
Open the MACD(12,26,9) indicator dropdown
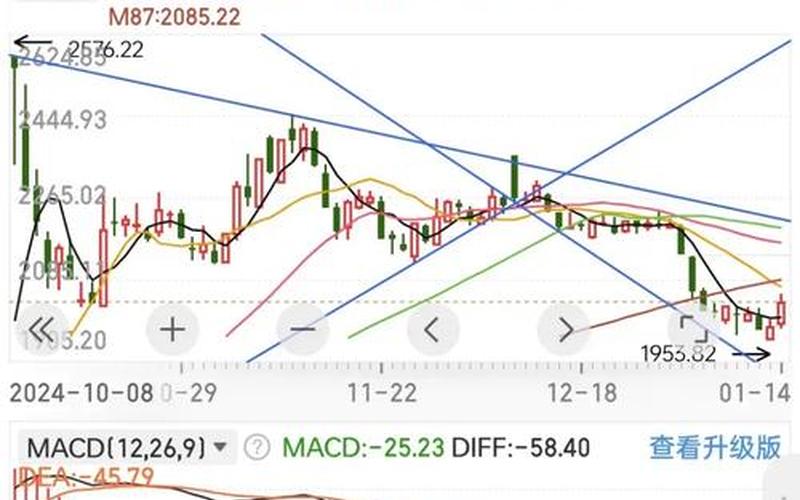pos(126,447)
